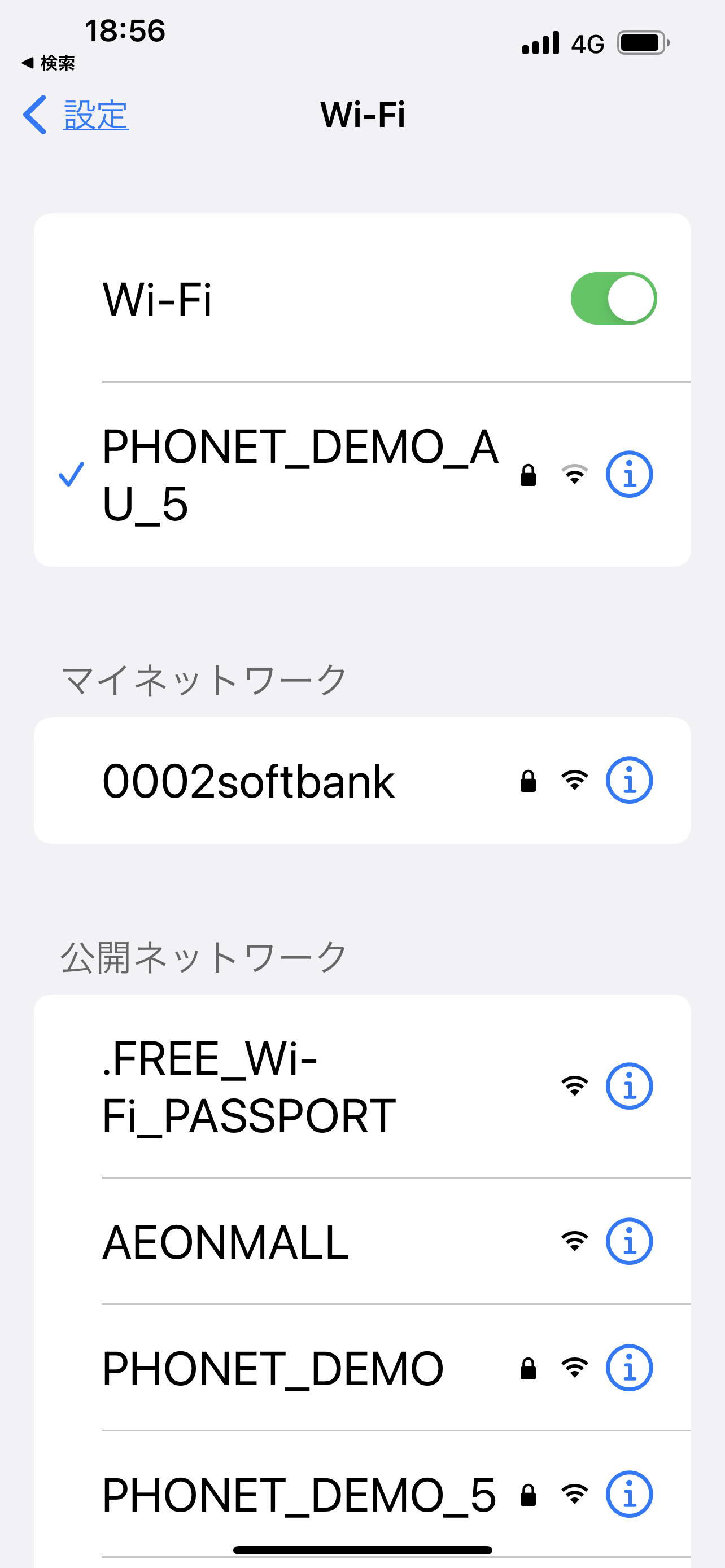Show details for 0002softbank
Image resolution: width=725 pixels, height=1568 pixels.
tap(629, 781)
